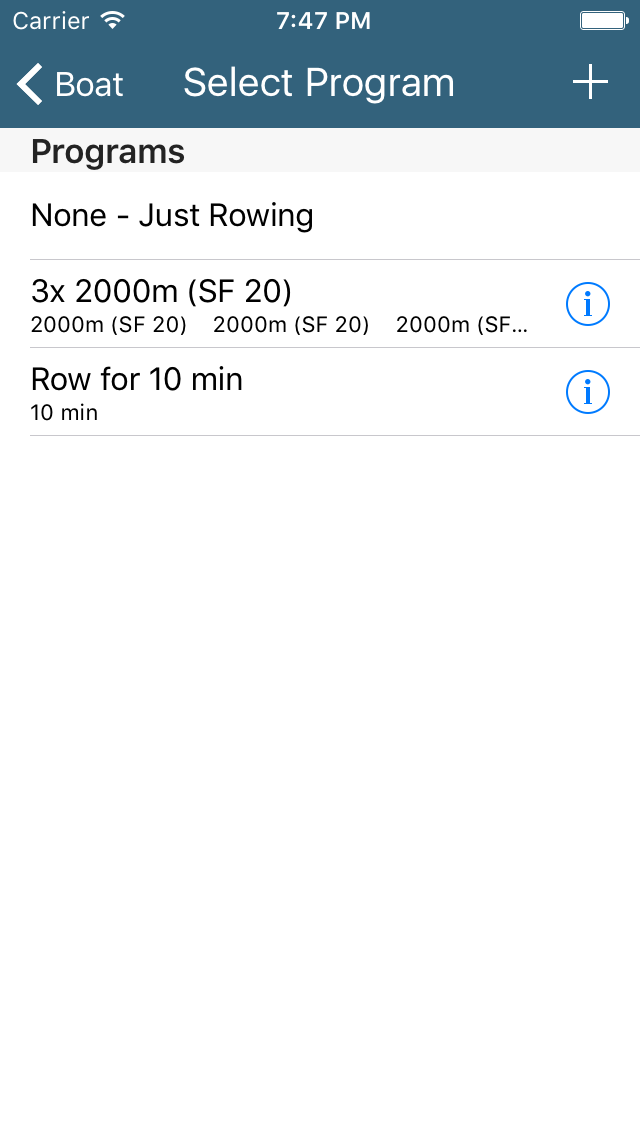View info for Row for 10 min
Screen dimensions: 640x1136
click(587, 392)
